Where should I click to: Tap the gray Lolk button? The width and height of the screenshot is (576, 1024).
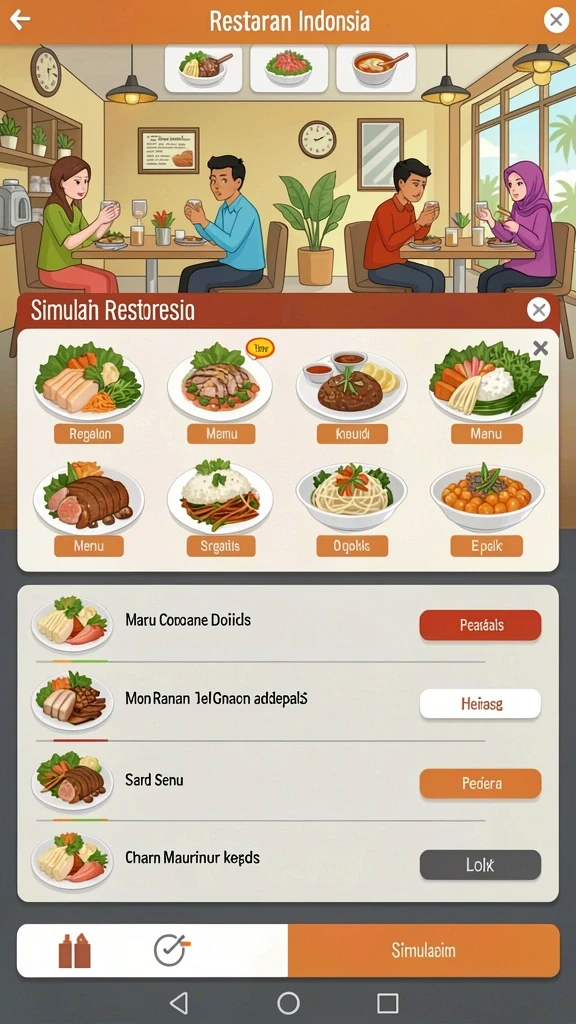480,865
